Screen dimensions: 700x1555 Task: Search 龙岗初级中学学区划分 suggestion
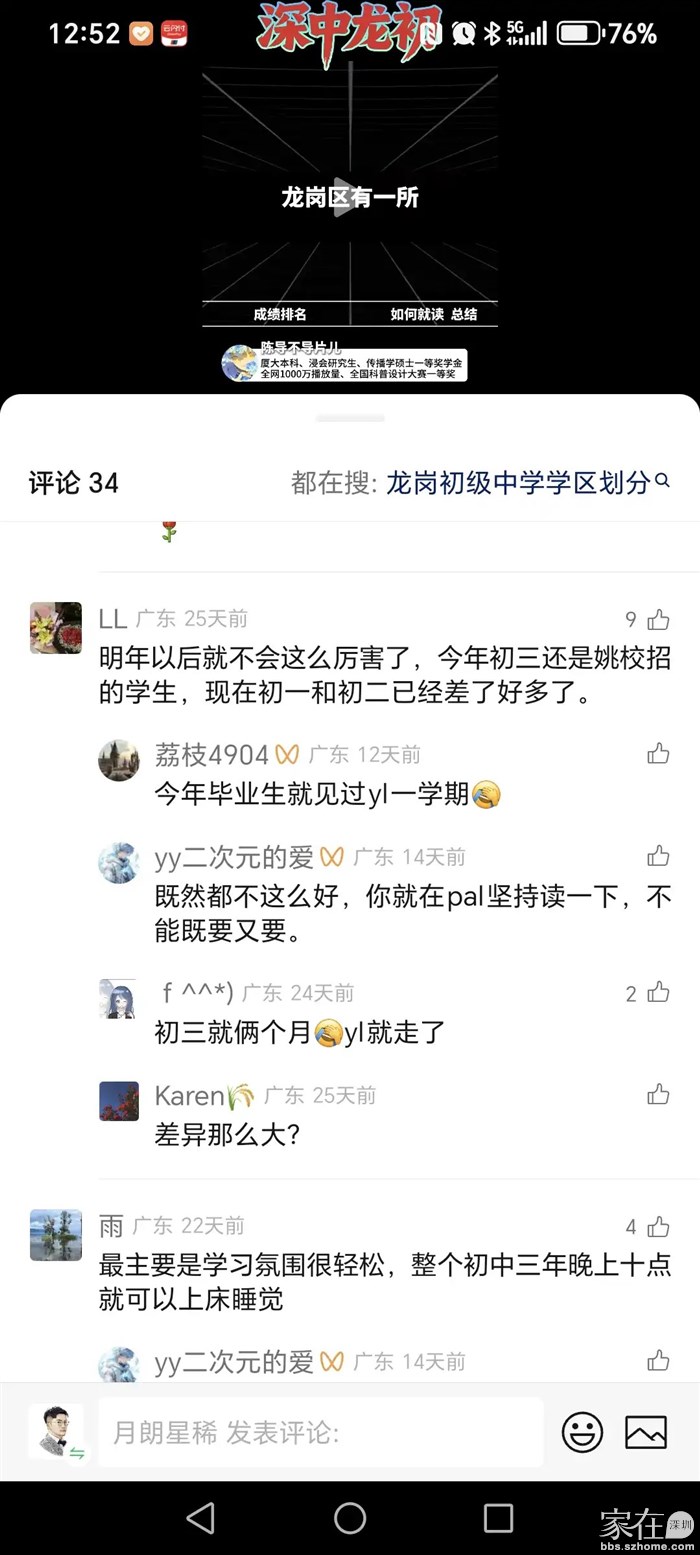[x=518, y=483]
